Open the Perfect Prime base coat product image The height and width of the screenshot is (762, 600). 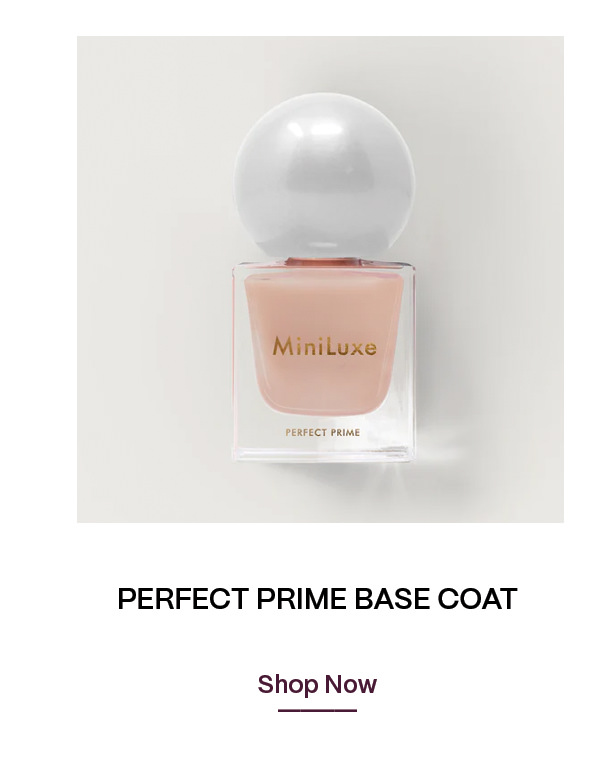tap(320, 280)
